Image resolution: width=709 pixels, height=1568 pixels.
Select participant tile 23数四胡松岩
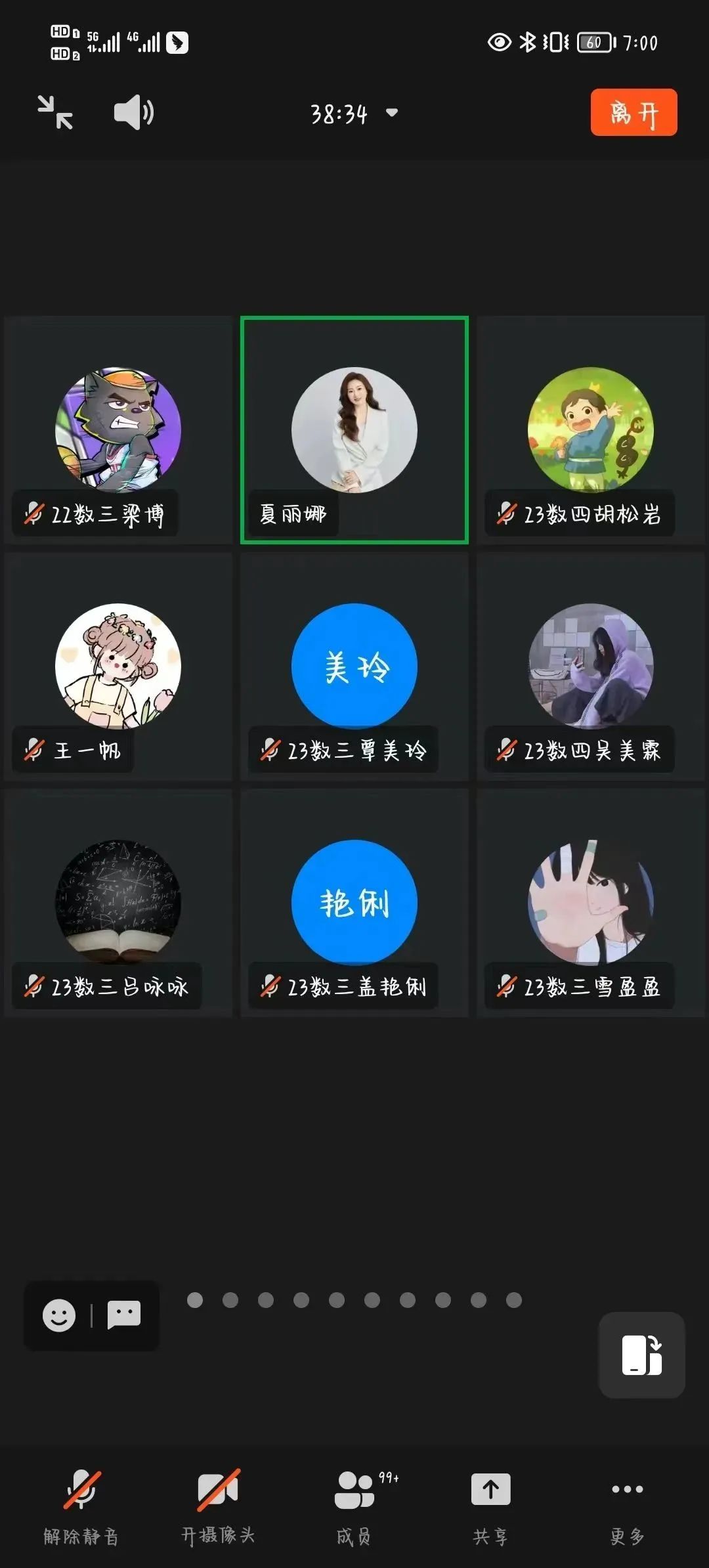591,430
